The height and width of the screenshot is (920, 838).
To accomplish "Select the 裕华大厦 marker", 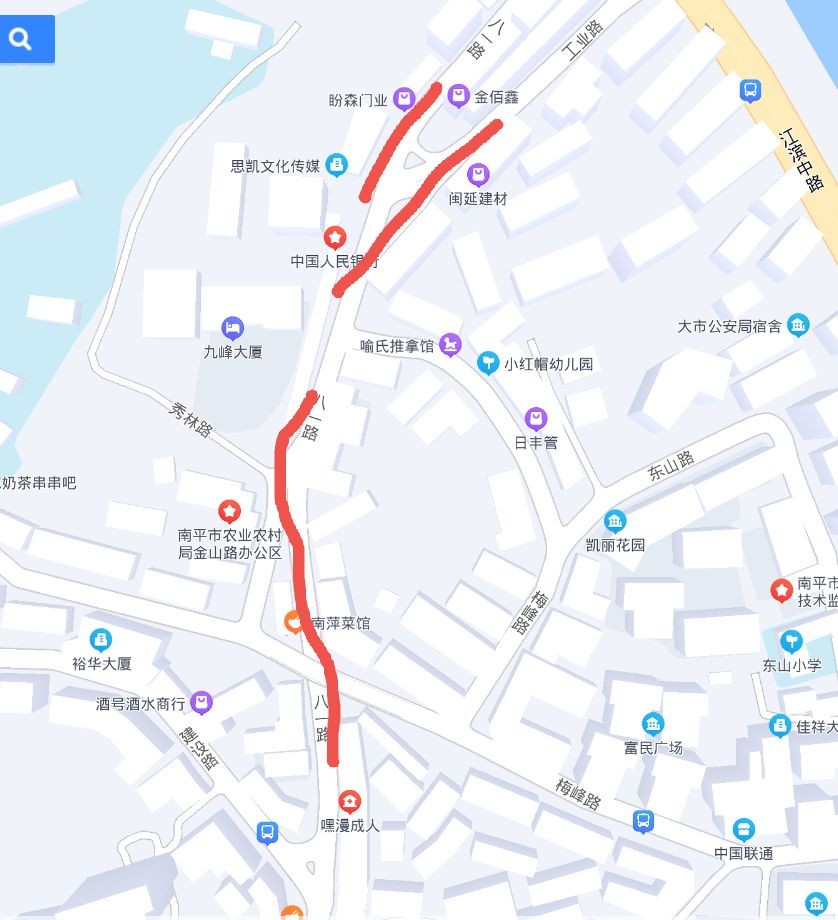I will [101, 639].
